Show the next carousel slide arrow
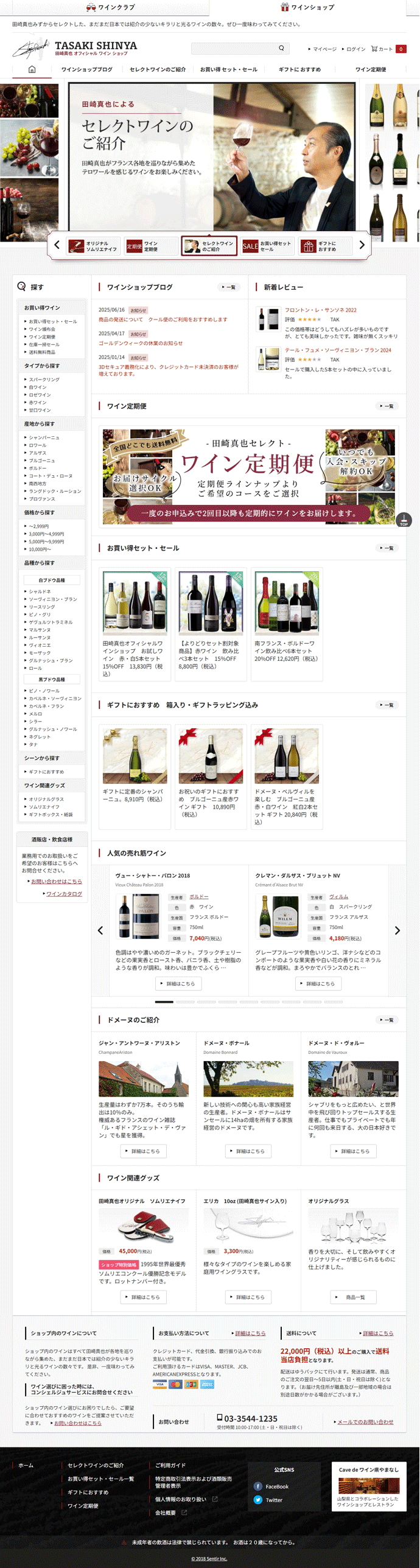 362,245
